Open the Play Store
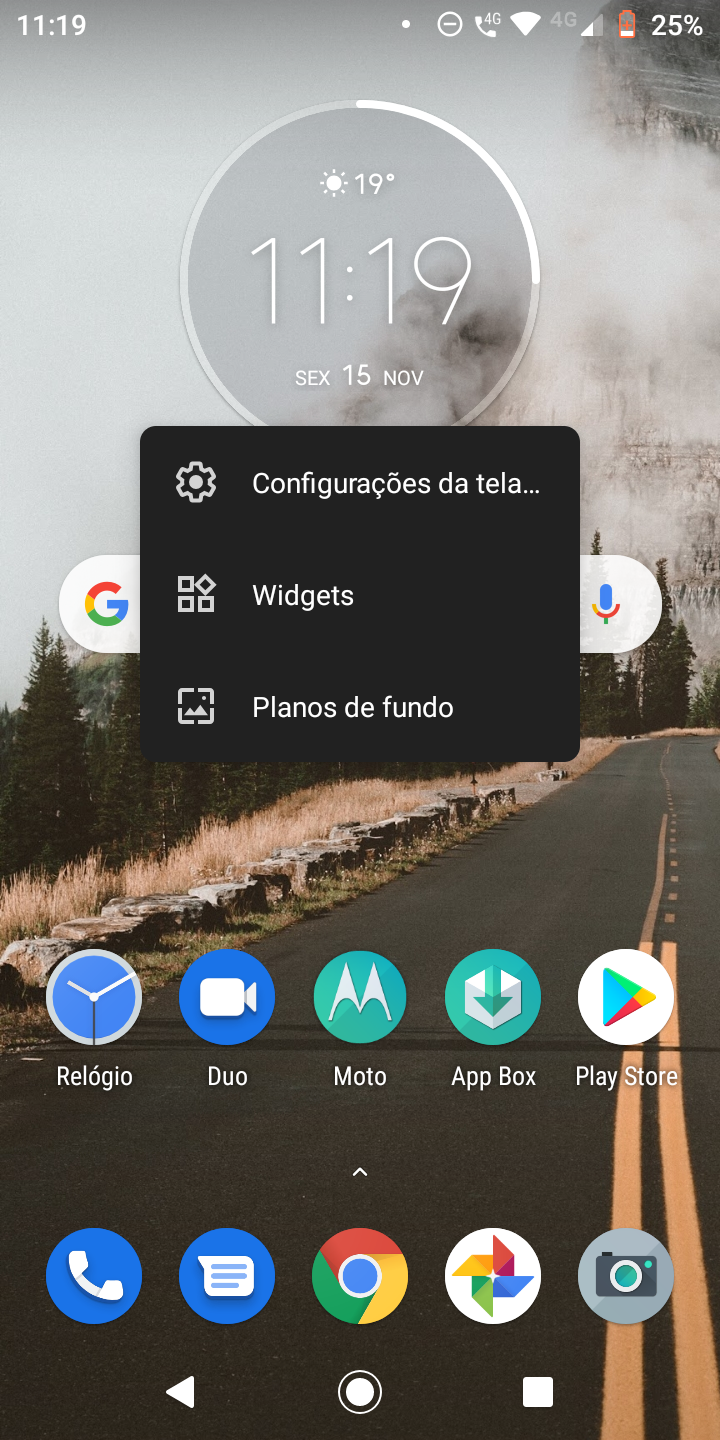Viewport: 720px width, 1440px height. (x=626, y=998)
